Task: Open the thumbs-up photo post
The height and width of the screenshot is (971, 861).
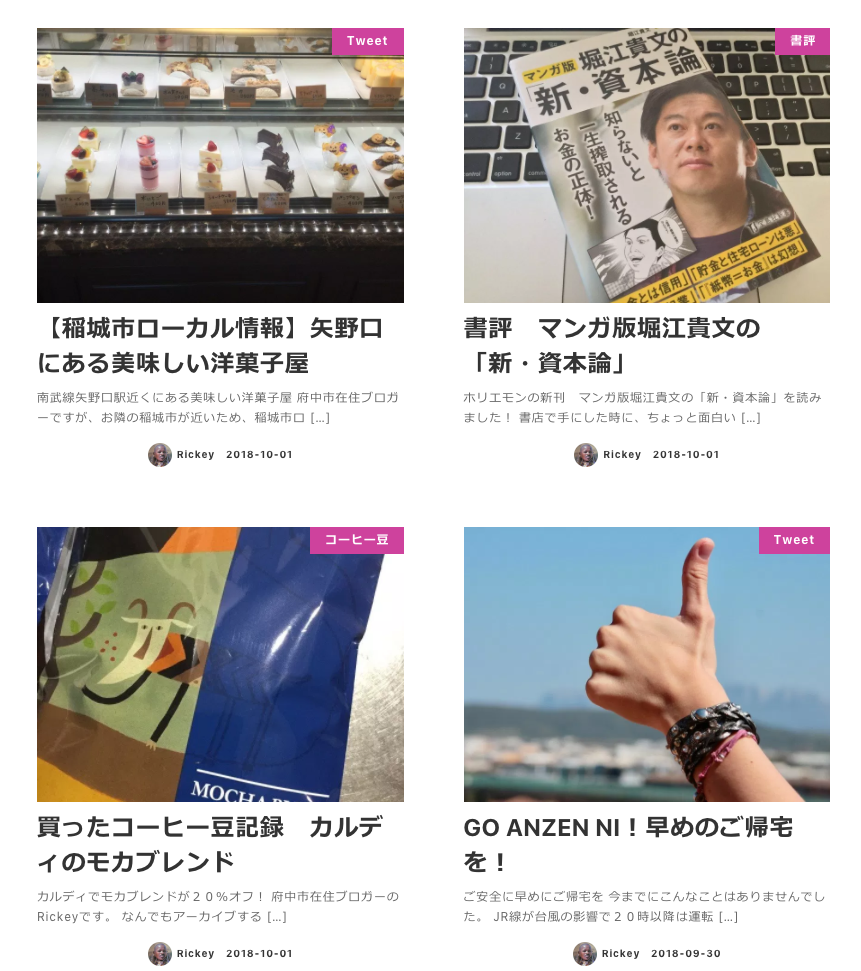Action: coord(647,664)
